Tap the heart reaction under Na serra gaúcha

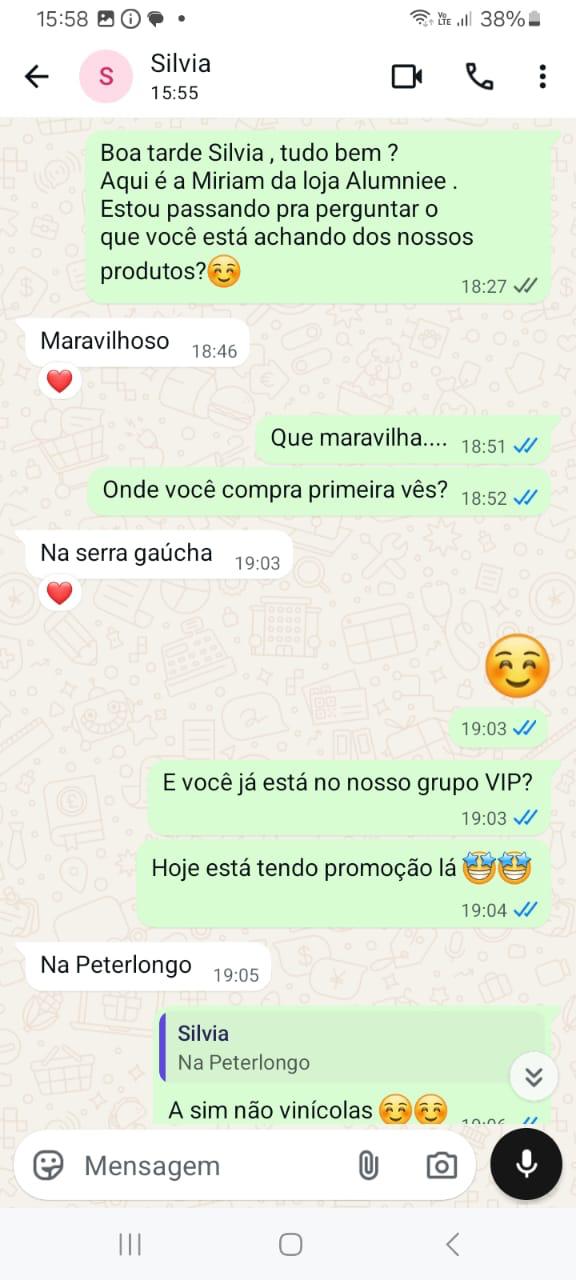(60, 593)
